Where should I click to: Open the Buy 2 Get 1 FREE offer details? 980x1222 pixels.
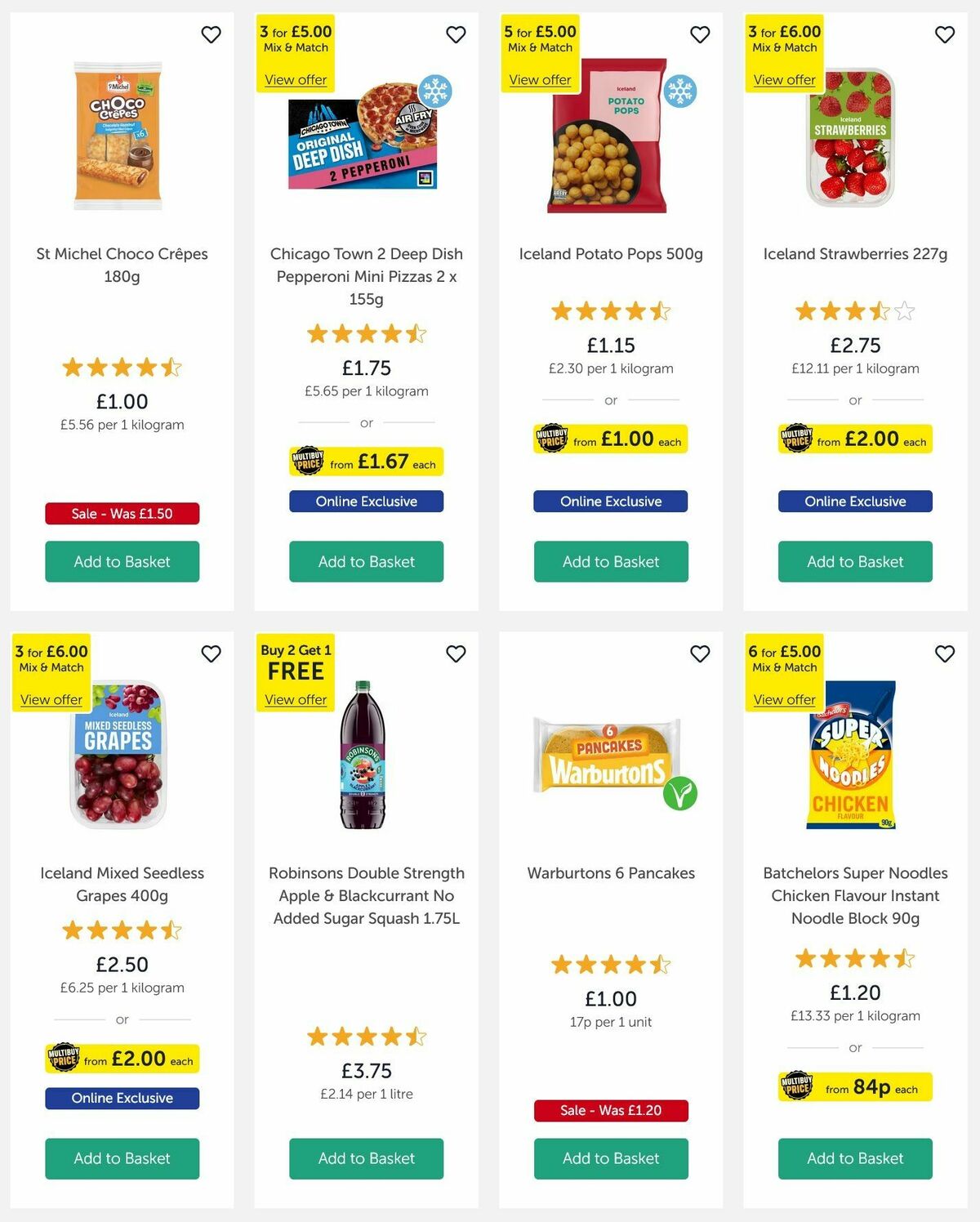[x=295, y=700]
